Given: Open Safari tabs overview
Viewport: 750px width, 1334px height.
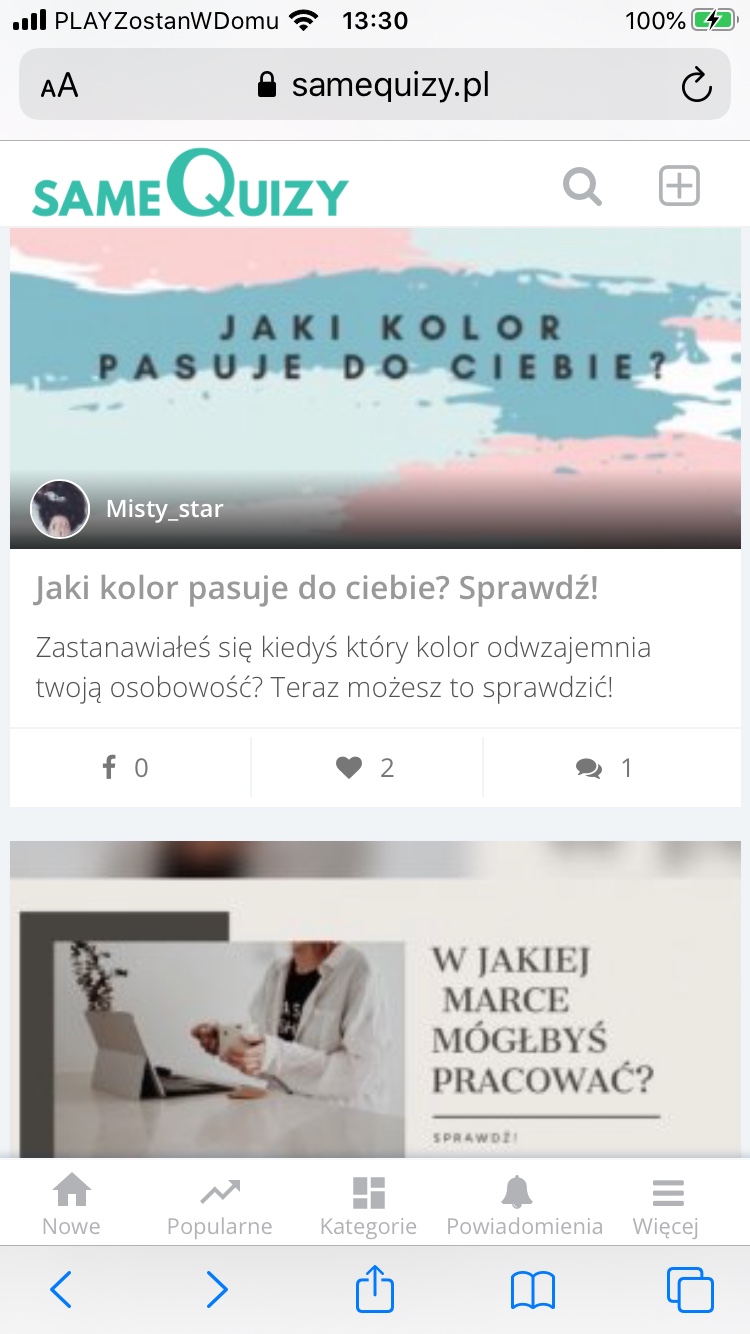Looking at the screenshot, I should tap(690, 1290).
